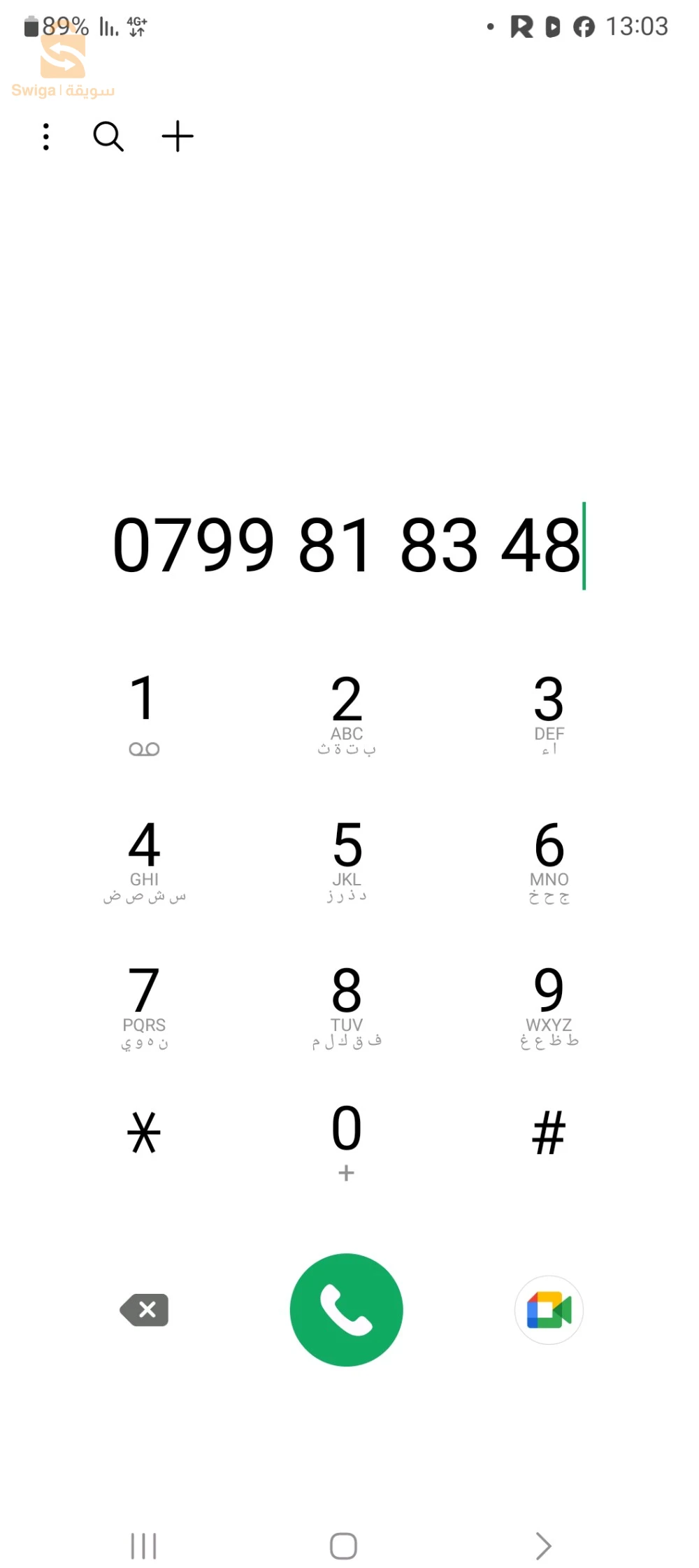Enter digit 6 on the keypad
The width and height of the screenshot is (699, 1568).
[549, 860]
